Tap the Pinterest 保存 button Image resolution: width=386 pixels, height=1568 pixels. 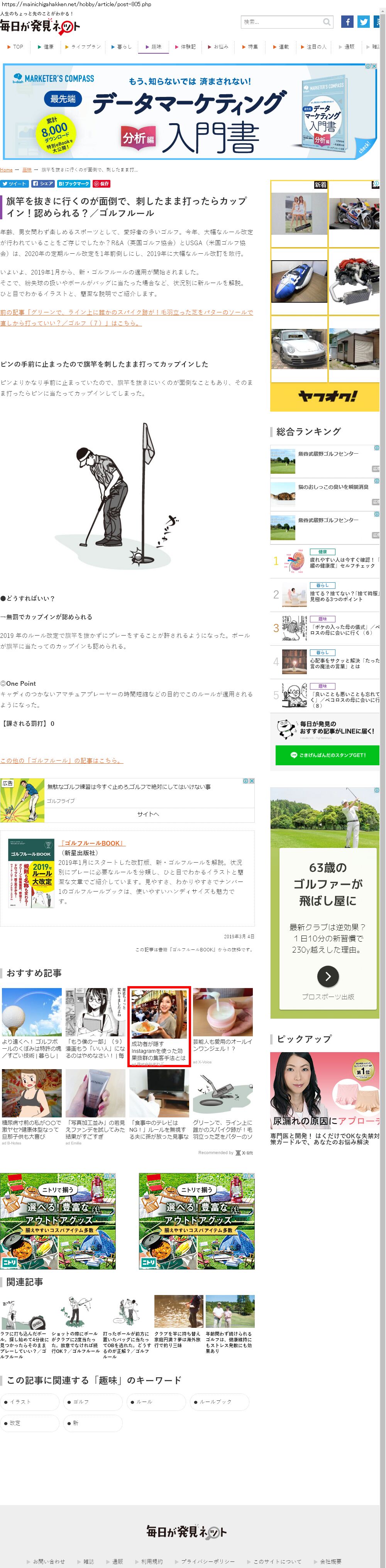pos(101,183)
